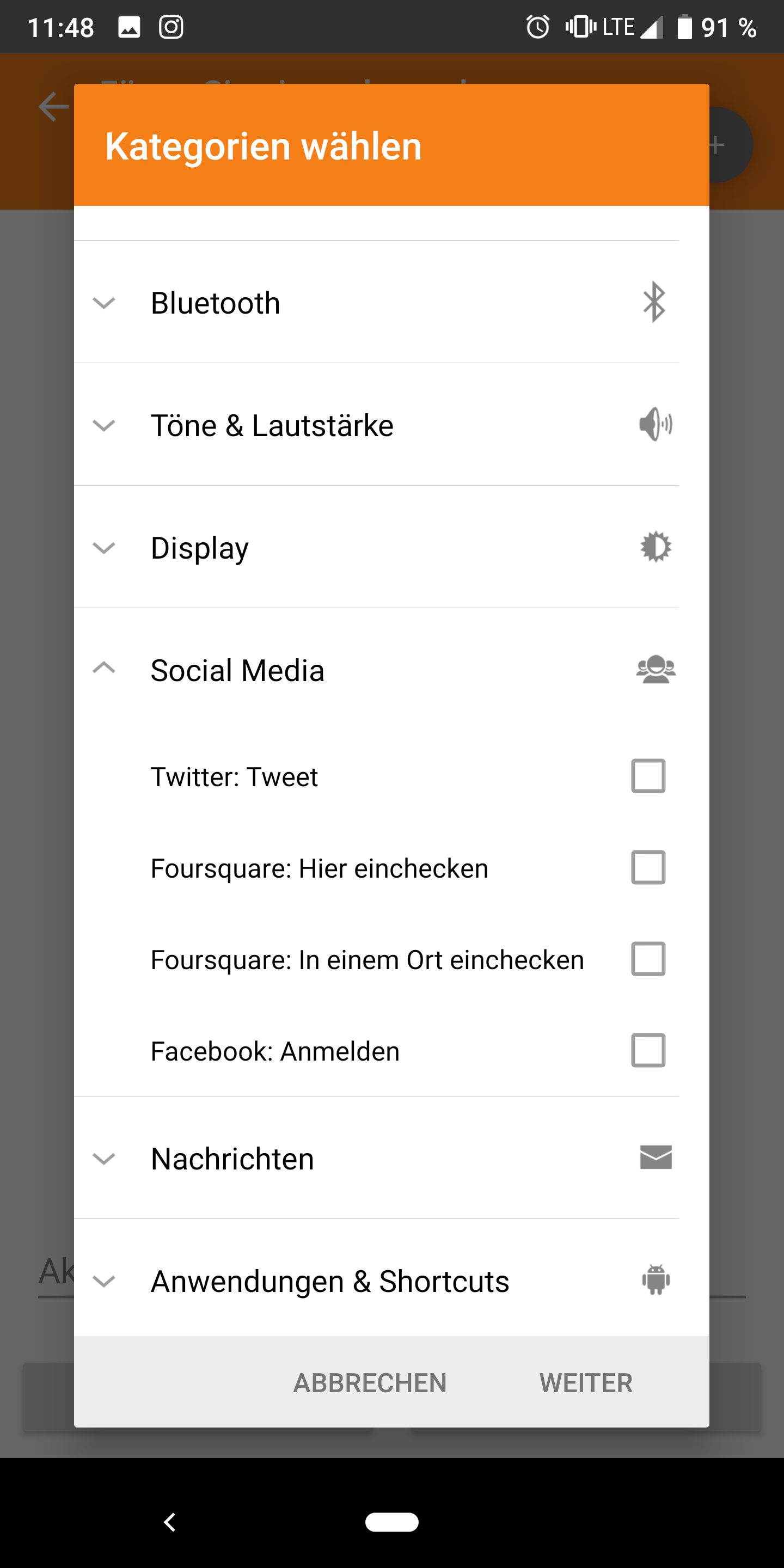Tick Foursquare: In einem Ort einchecken
This screenshot has height=1568, width=784.
[648, 959]
